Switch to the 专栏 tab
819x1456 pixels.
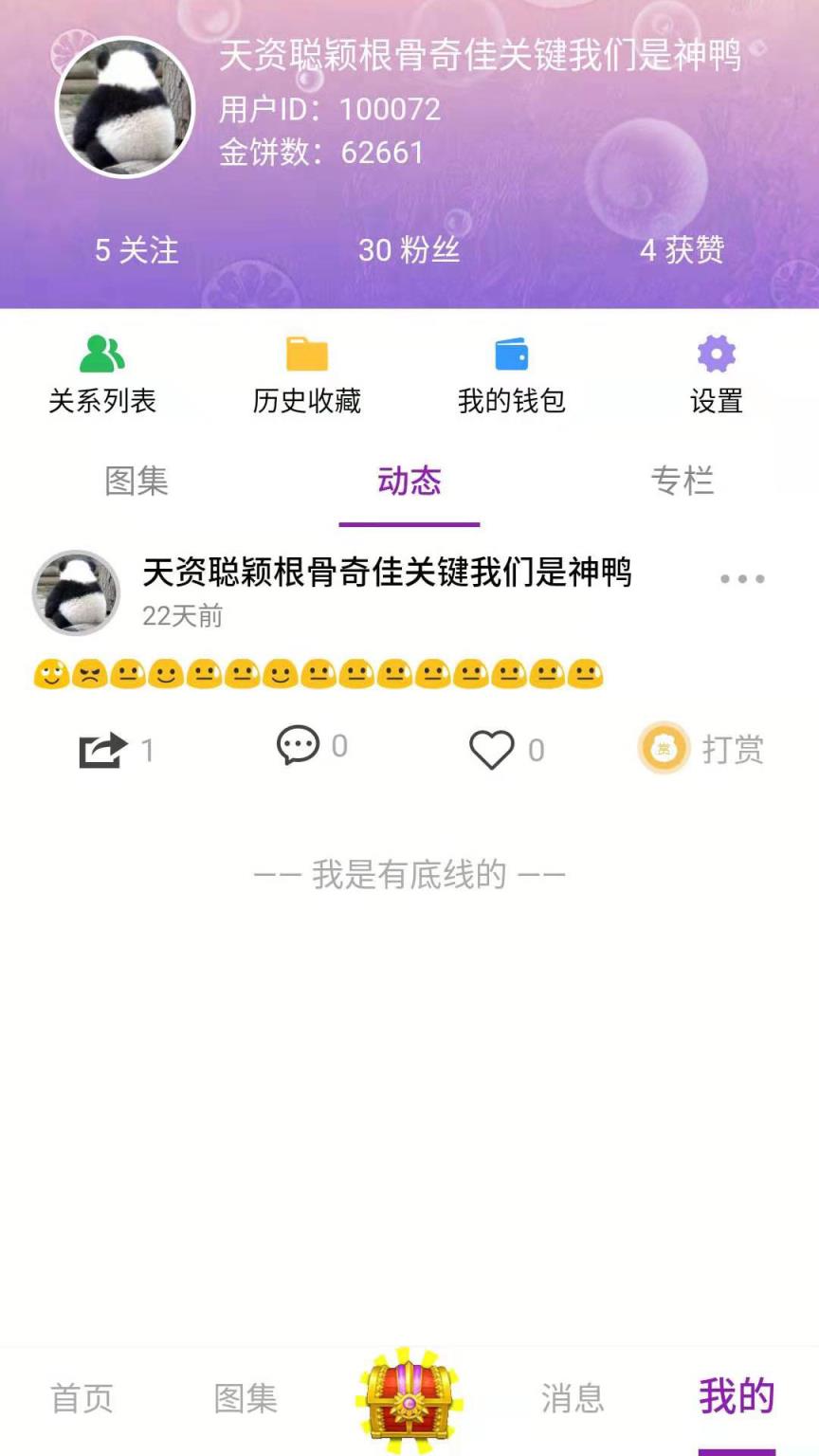682,482
